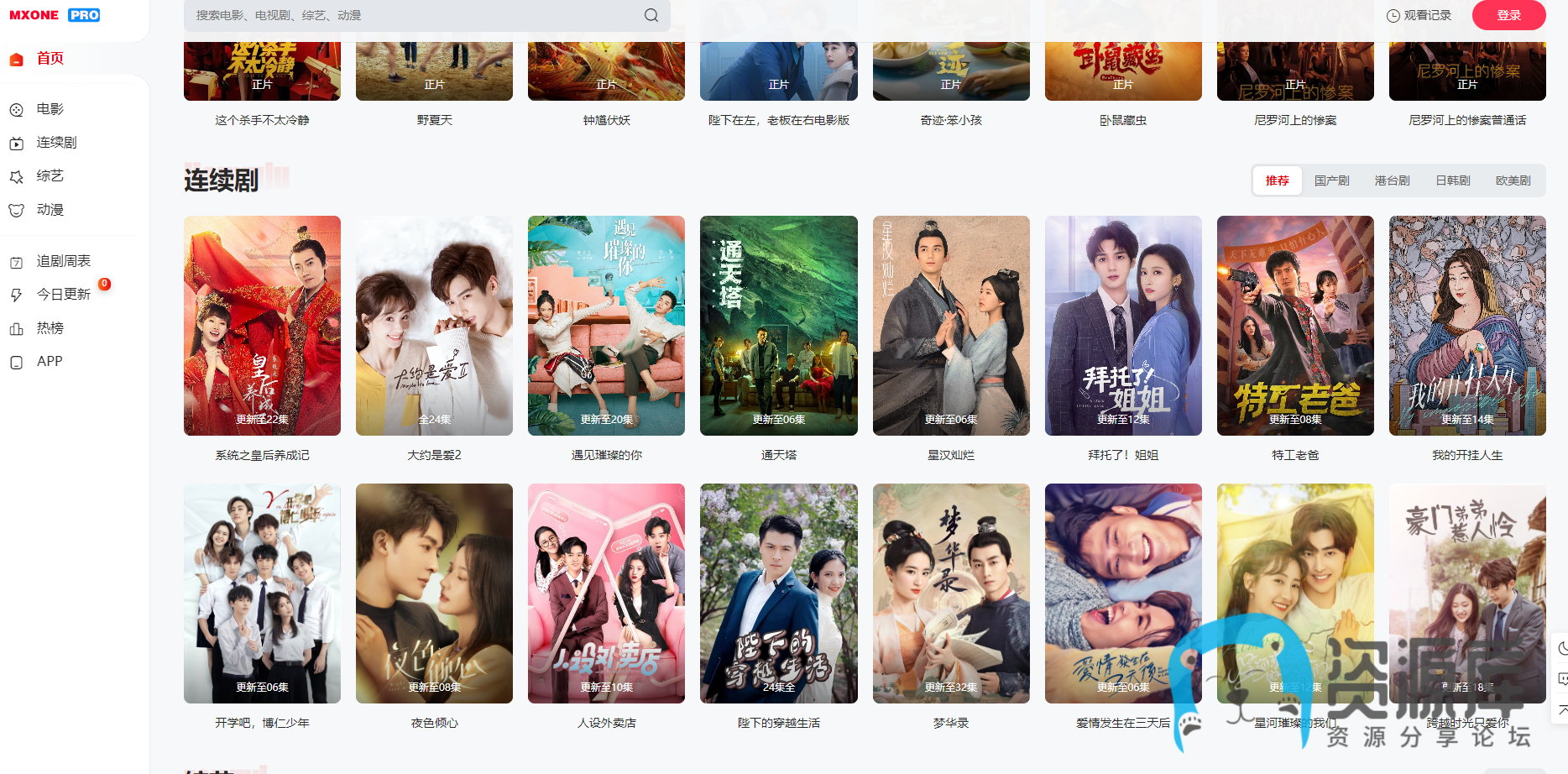Open the 梦华录 drama card

click(951, 594)
